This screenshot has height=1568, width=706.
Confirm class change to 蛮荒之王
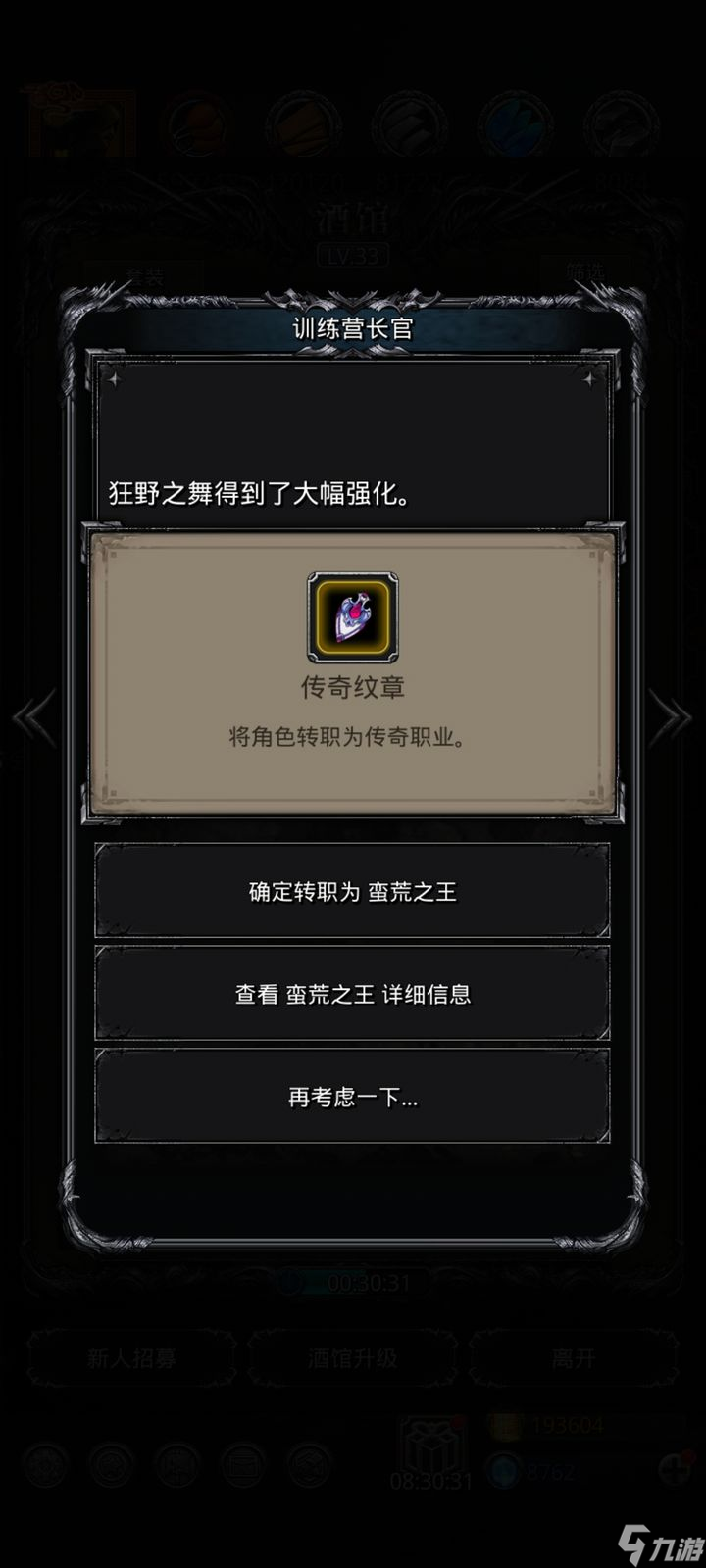[x=352, y=891]
